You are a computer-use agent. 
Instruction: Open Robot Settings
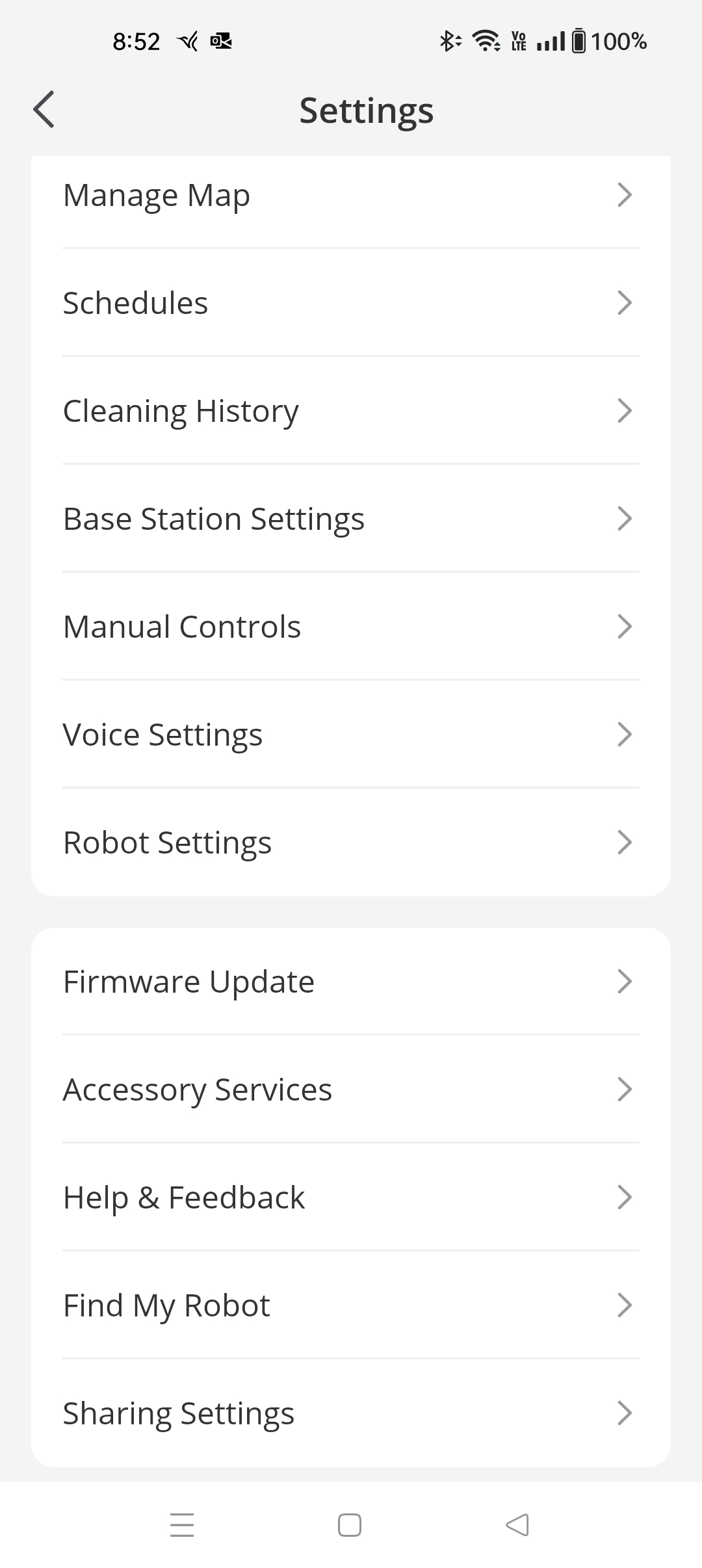(167, 842)
